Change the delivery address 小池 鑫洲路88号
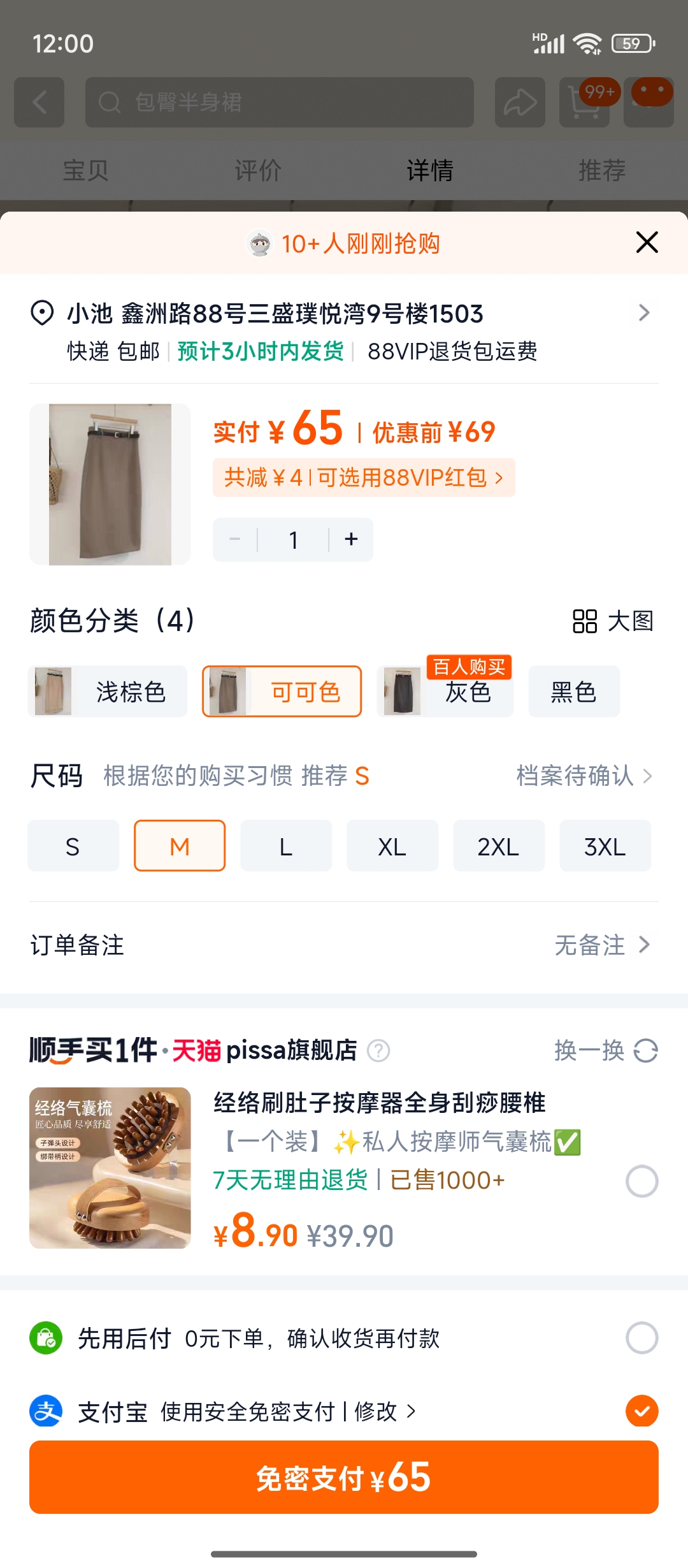 [x=344, y=314]
